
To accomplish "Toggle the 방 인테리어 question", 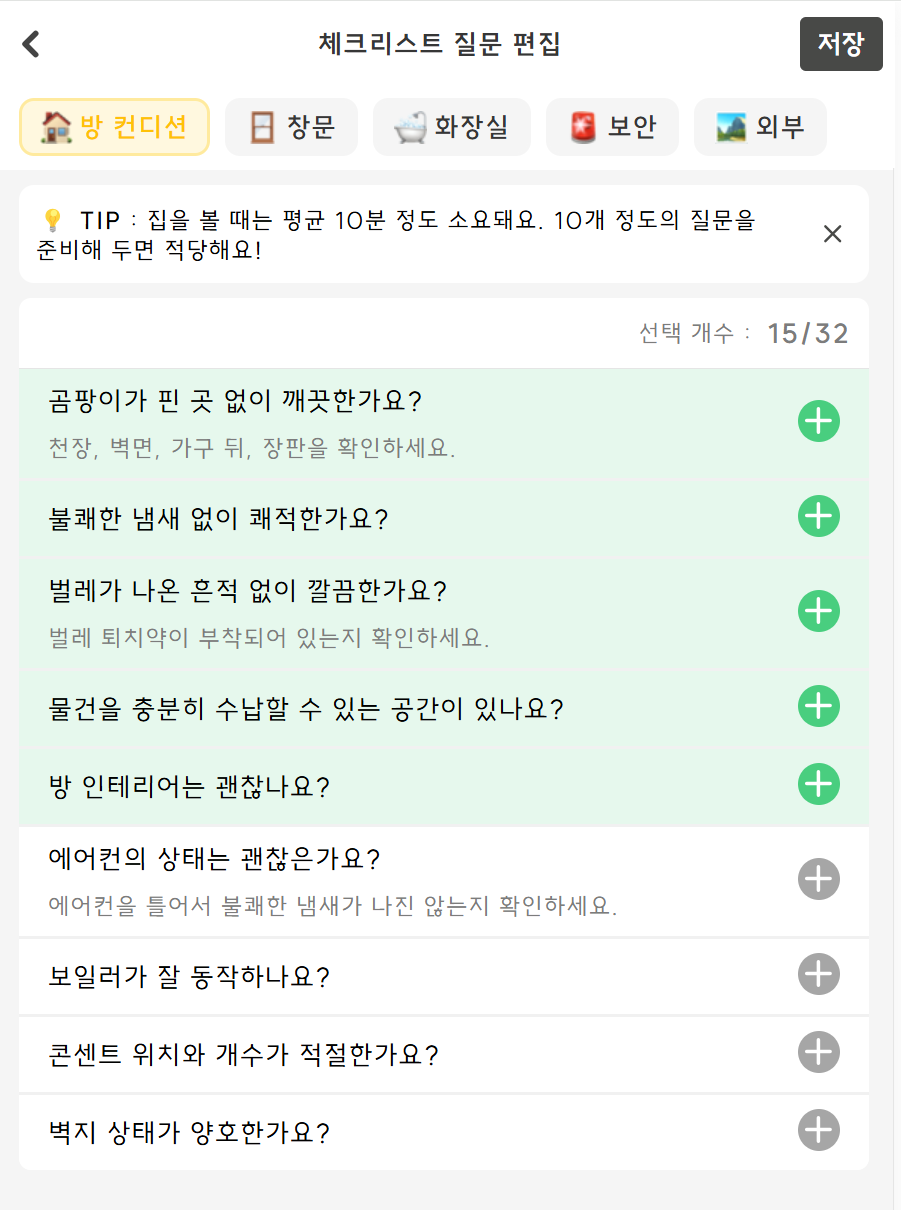I will [x=818, y=784].
